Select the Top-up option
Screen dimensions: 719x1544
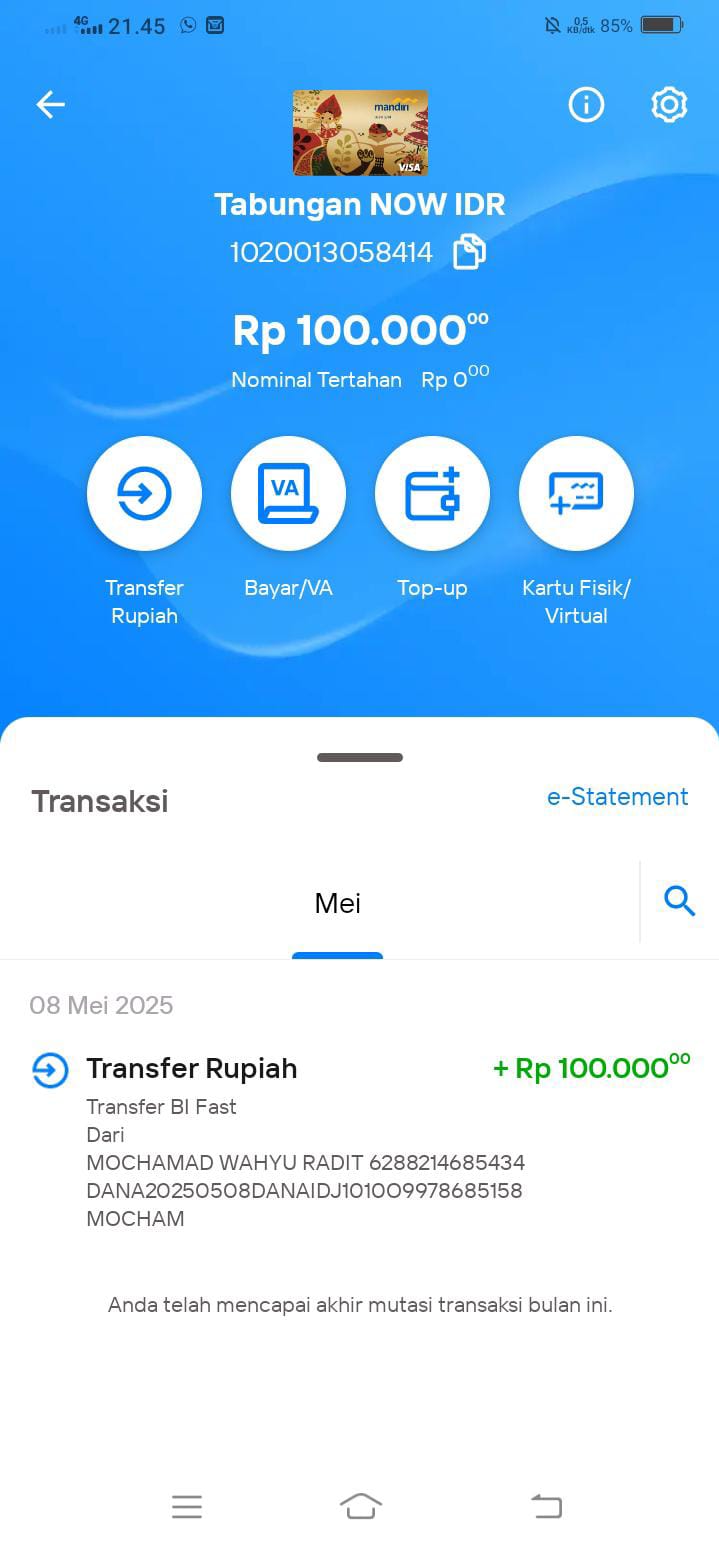(x=432, y=494)
